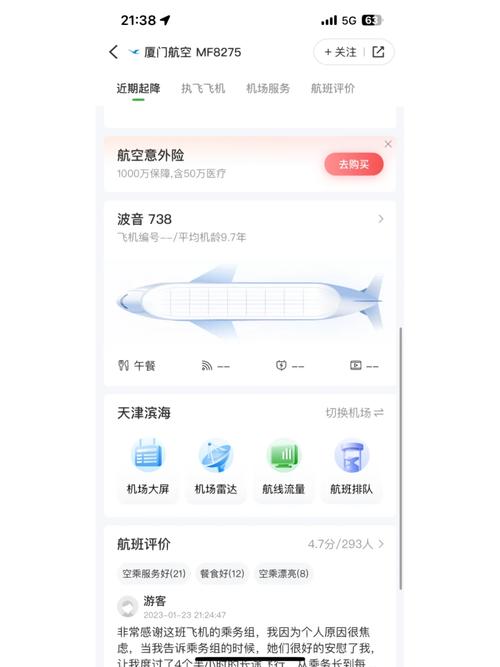Filter reviews by 空乘服务好(21)

pos(154,574)
